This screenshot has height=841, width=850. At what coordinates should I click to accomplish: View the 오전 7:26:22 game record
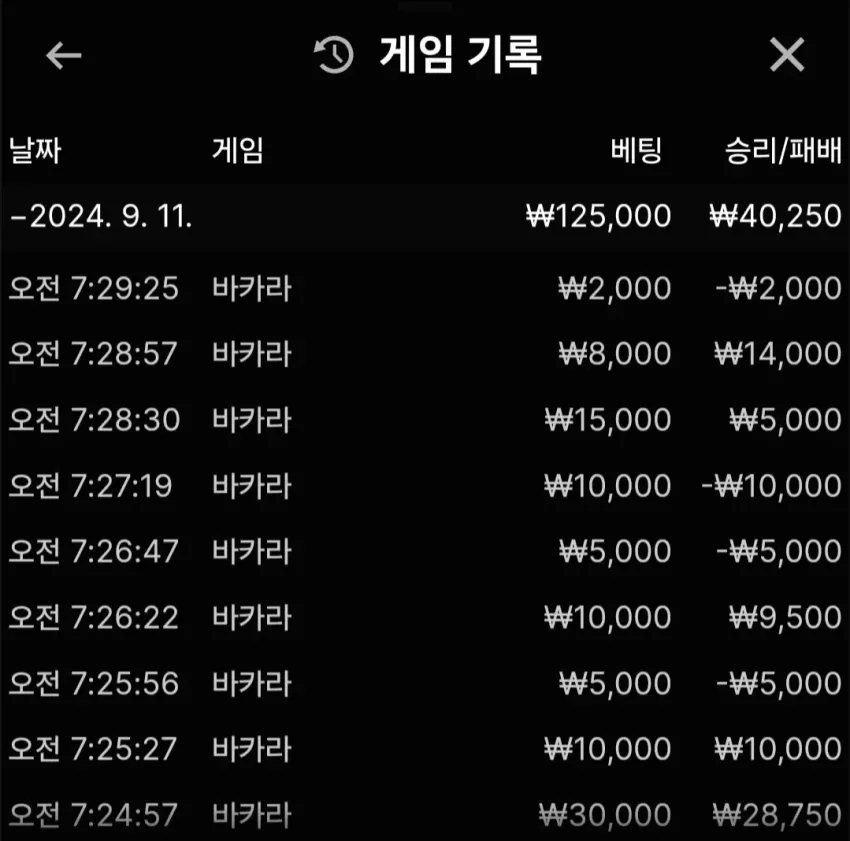point(425,617)
